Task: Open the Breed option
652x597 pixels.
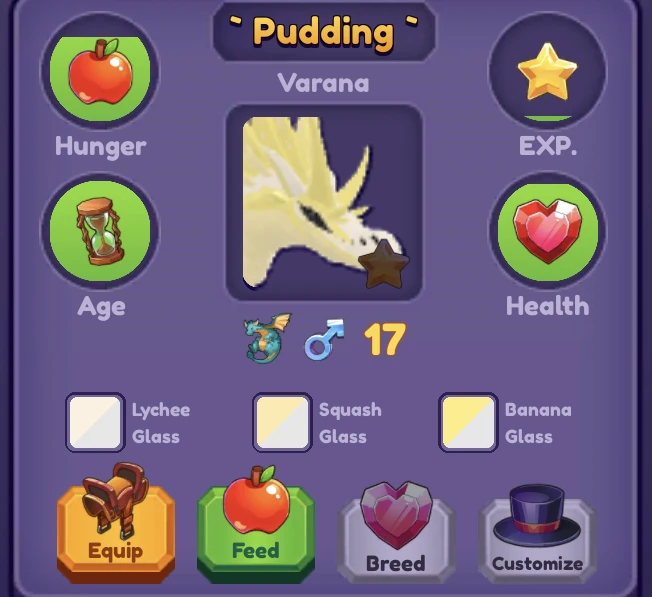Action: tap(396, 528)
